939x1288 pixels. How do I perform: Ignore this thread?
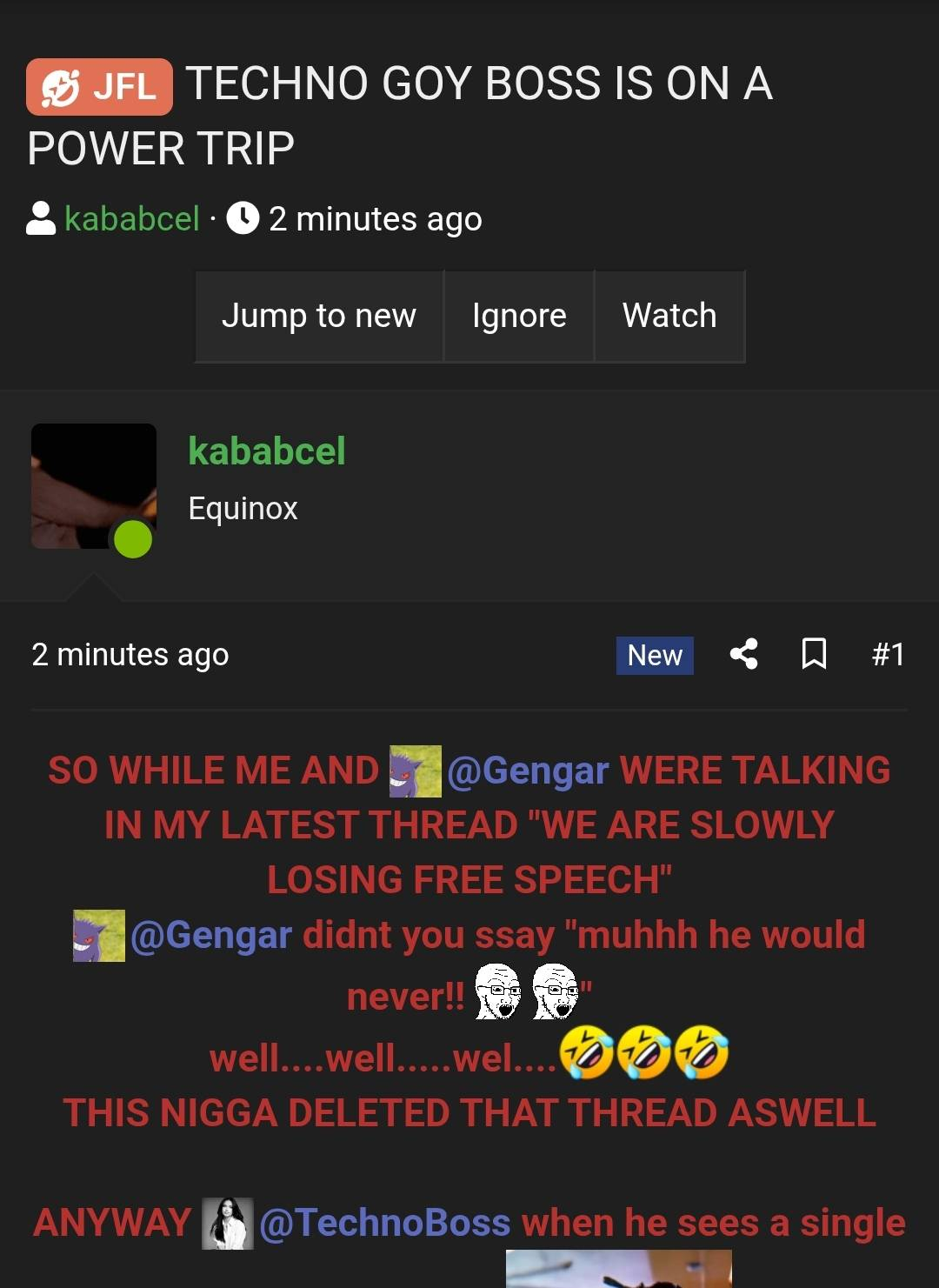pyautogui.click(x=519, y=316)
